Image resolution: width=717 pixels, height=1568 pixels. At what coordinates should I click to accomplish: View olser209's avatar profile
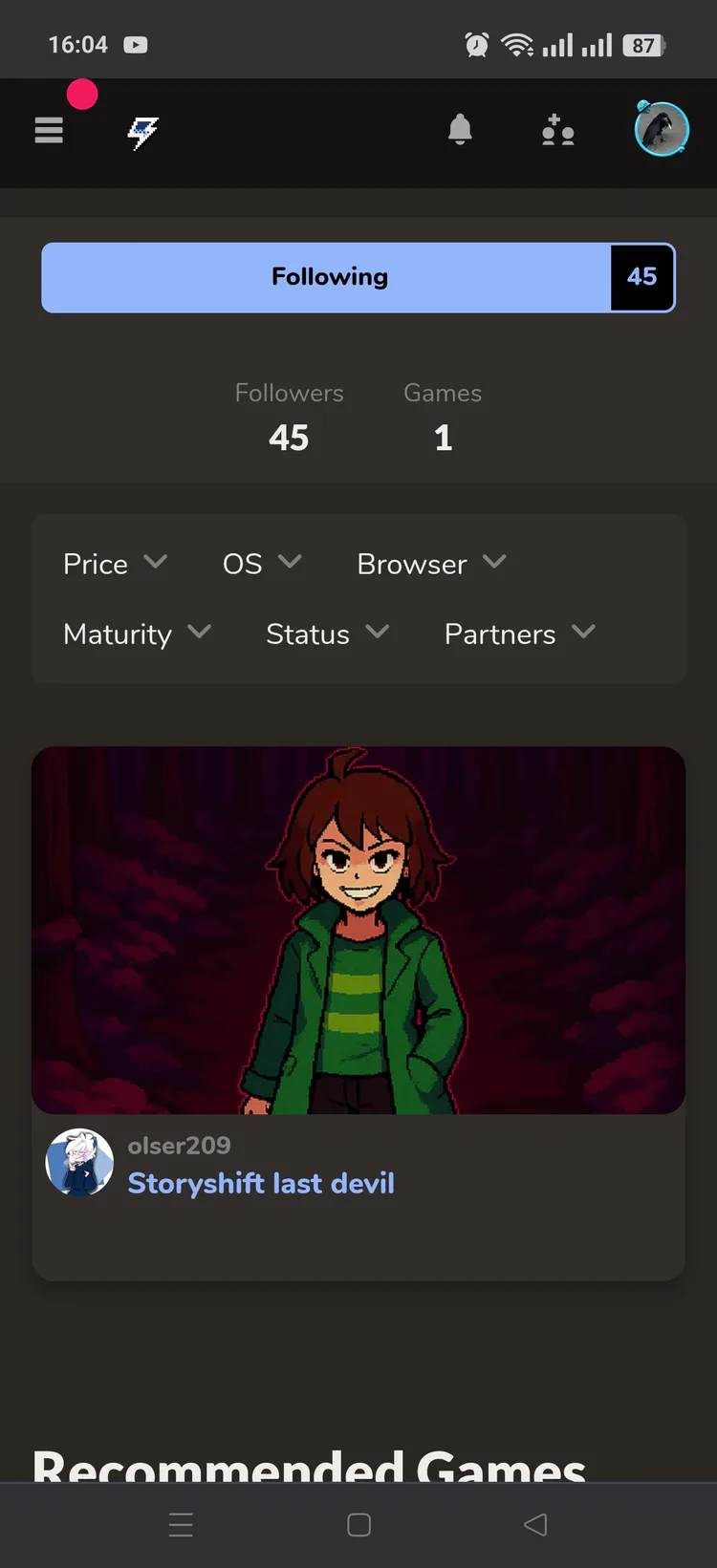79,1163
